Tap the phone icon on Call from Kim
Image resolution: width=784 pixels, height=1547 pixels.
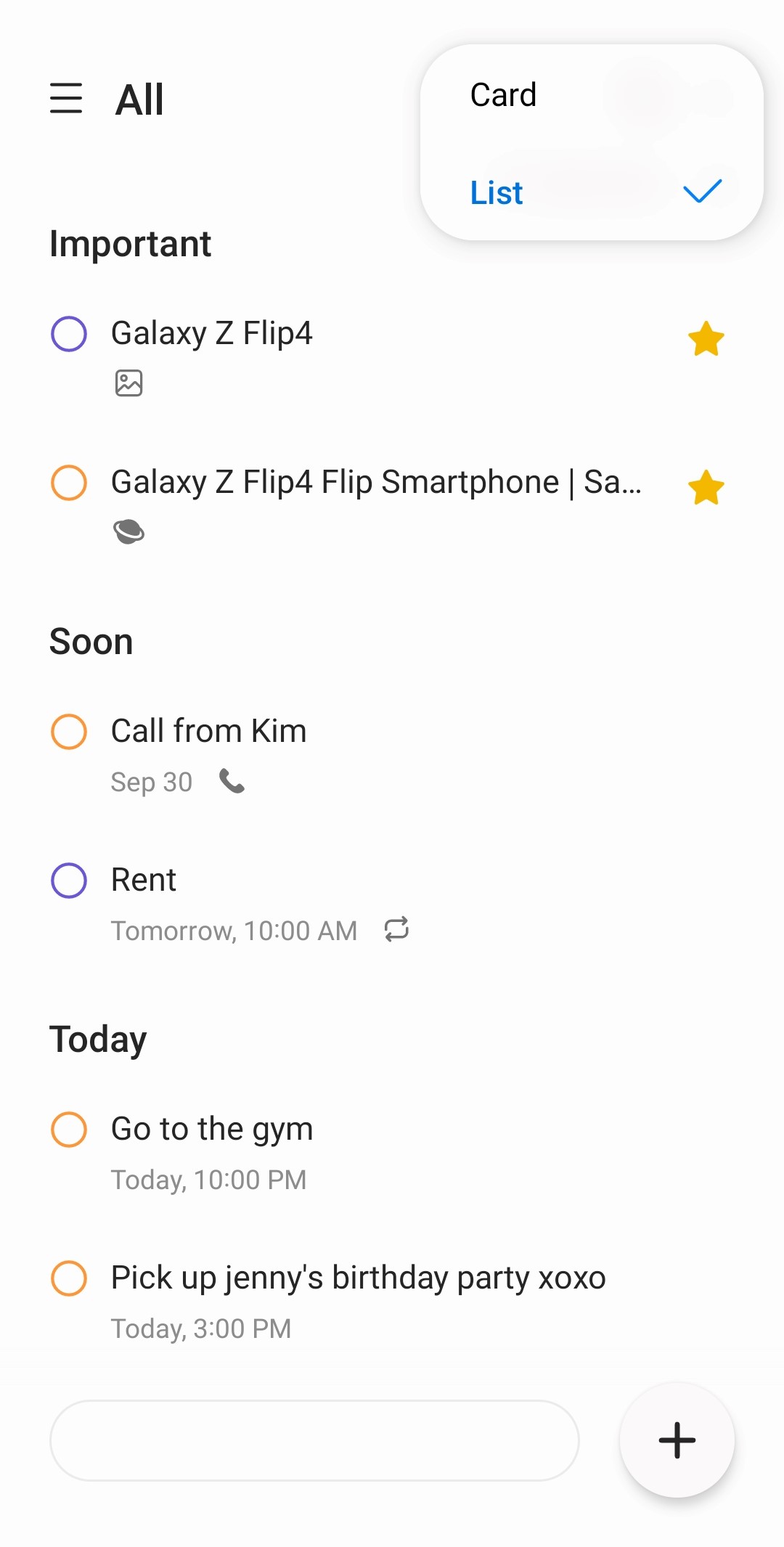tap(231, 782)
